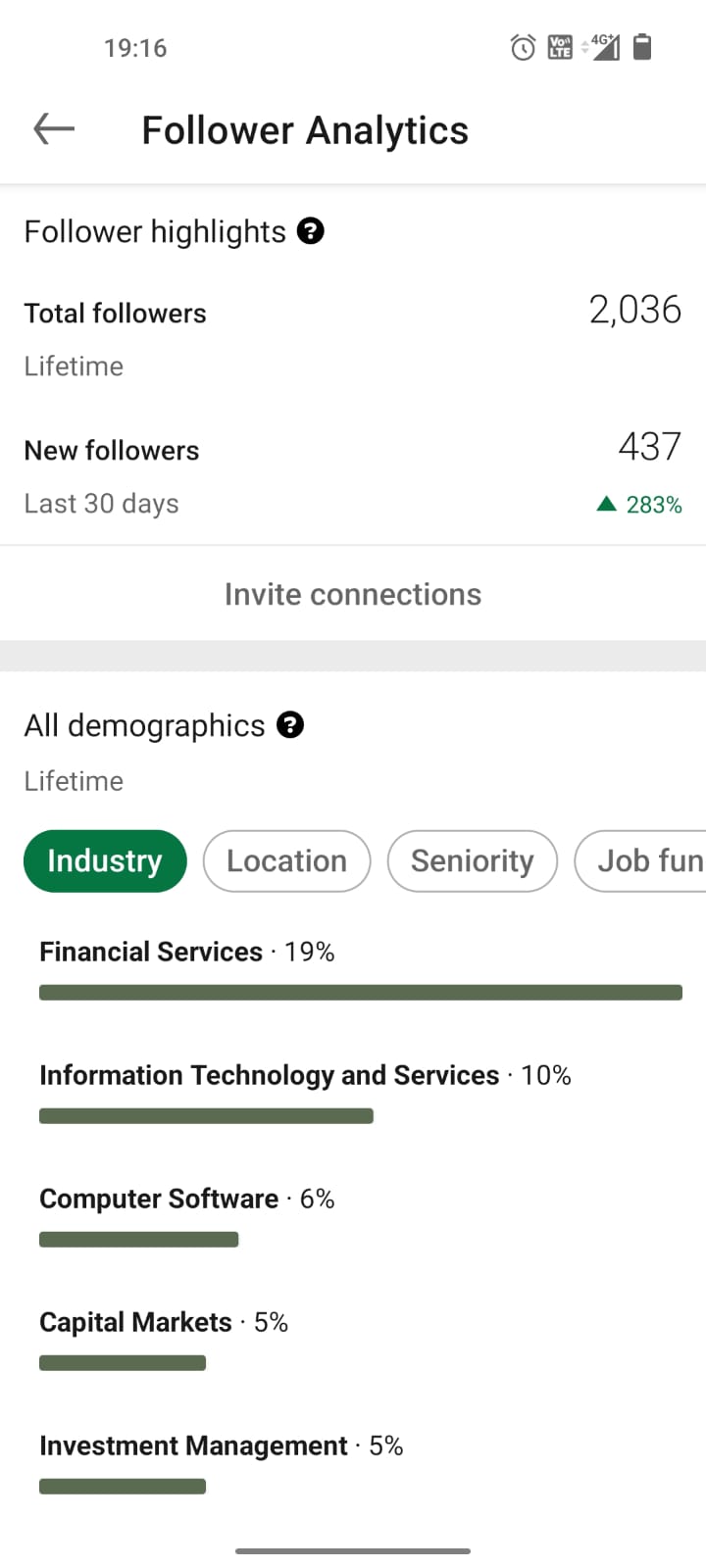Image resolution: width=706 pixels, height=1568 pixels.
Task: Switch to the Seniority chip
Action: click(473, 860)
